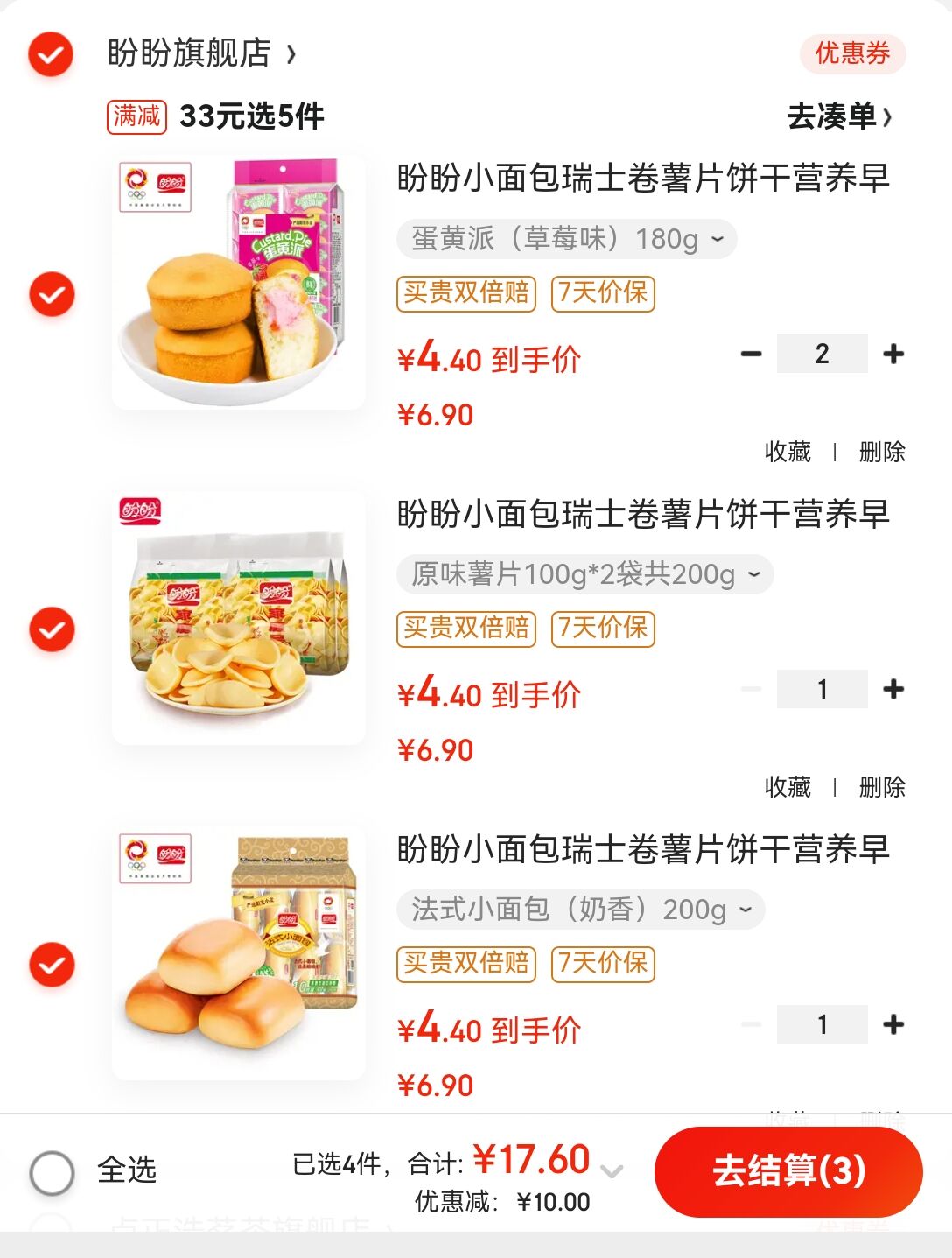Tap the 优惠券 coupon button
The image size is (952, 1258).
pos(852,54)
